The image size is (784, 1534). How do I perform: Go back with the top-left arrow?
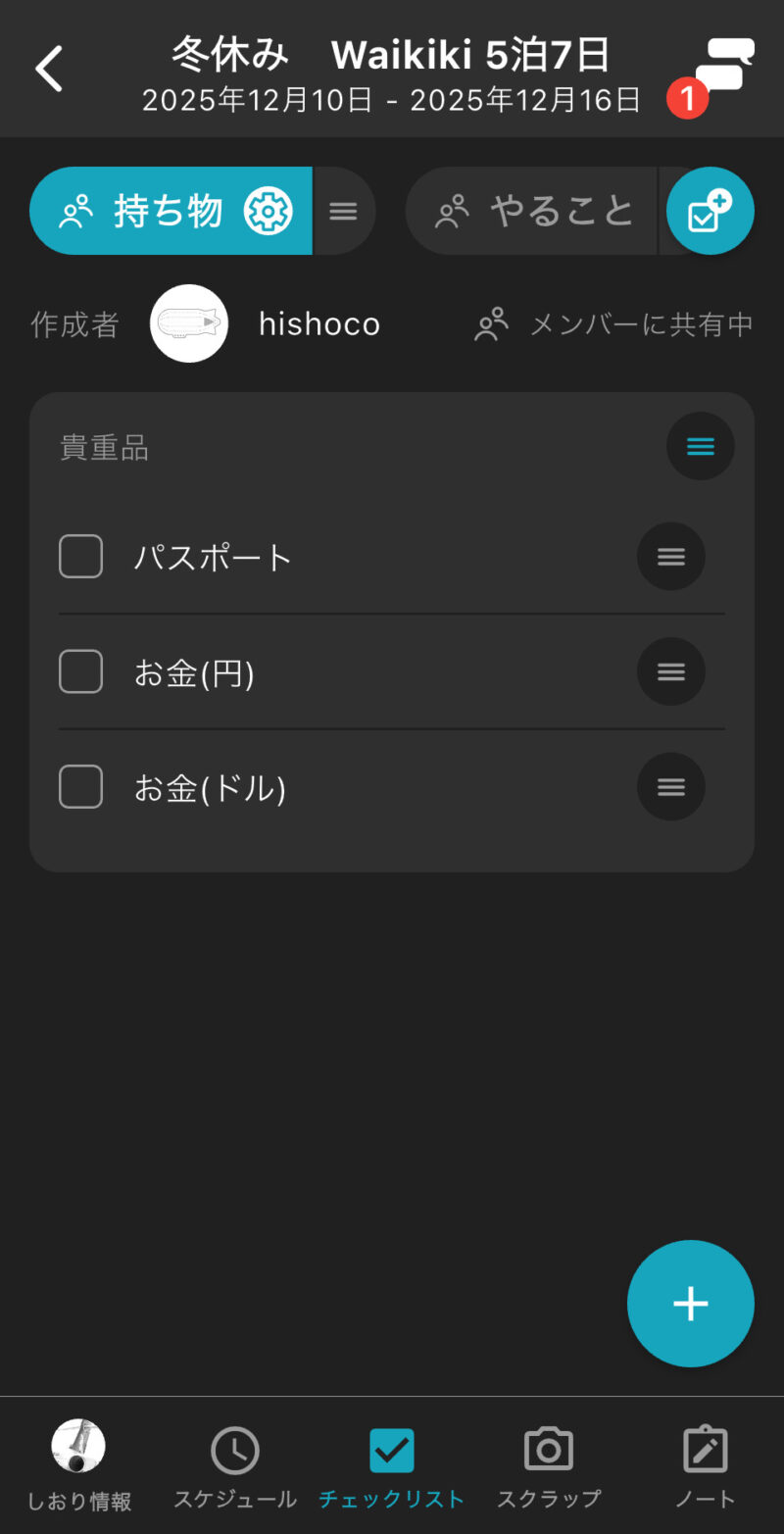[49, 69]
